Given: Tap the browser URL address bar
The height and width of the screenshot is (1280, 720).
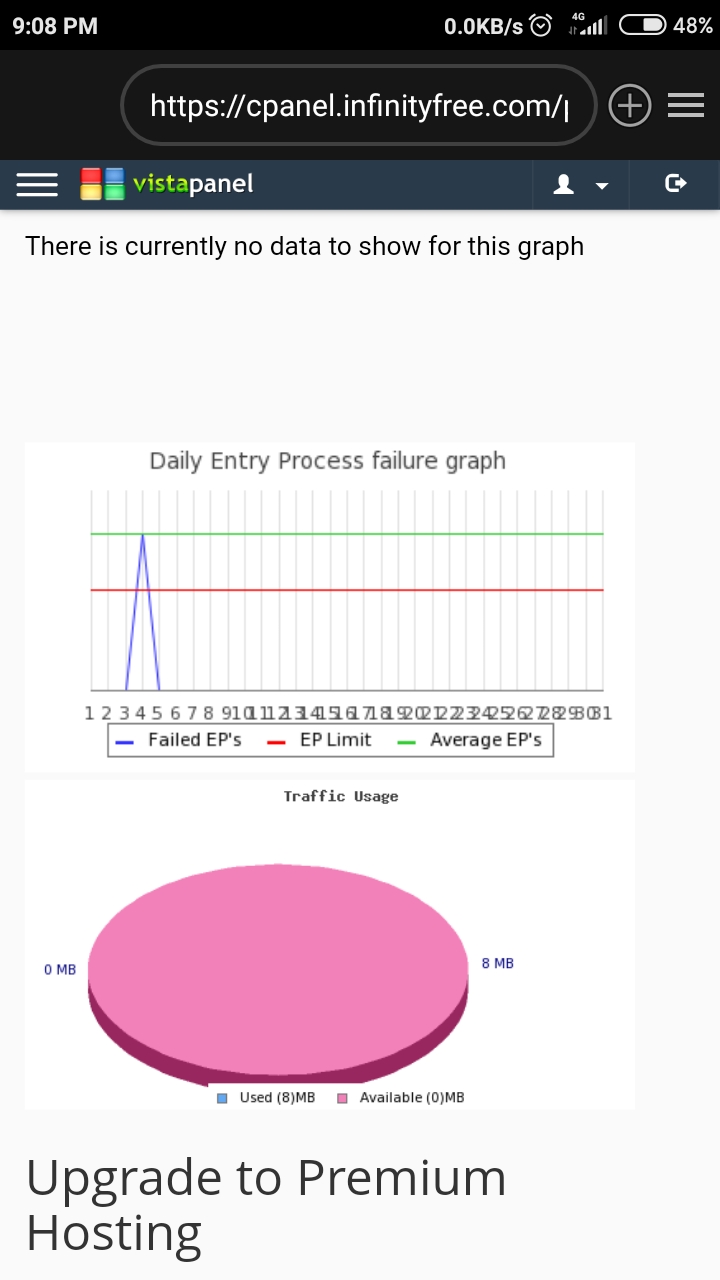Looking at the screenshot, I should pos(358,105).
